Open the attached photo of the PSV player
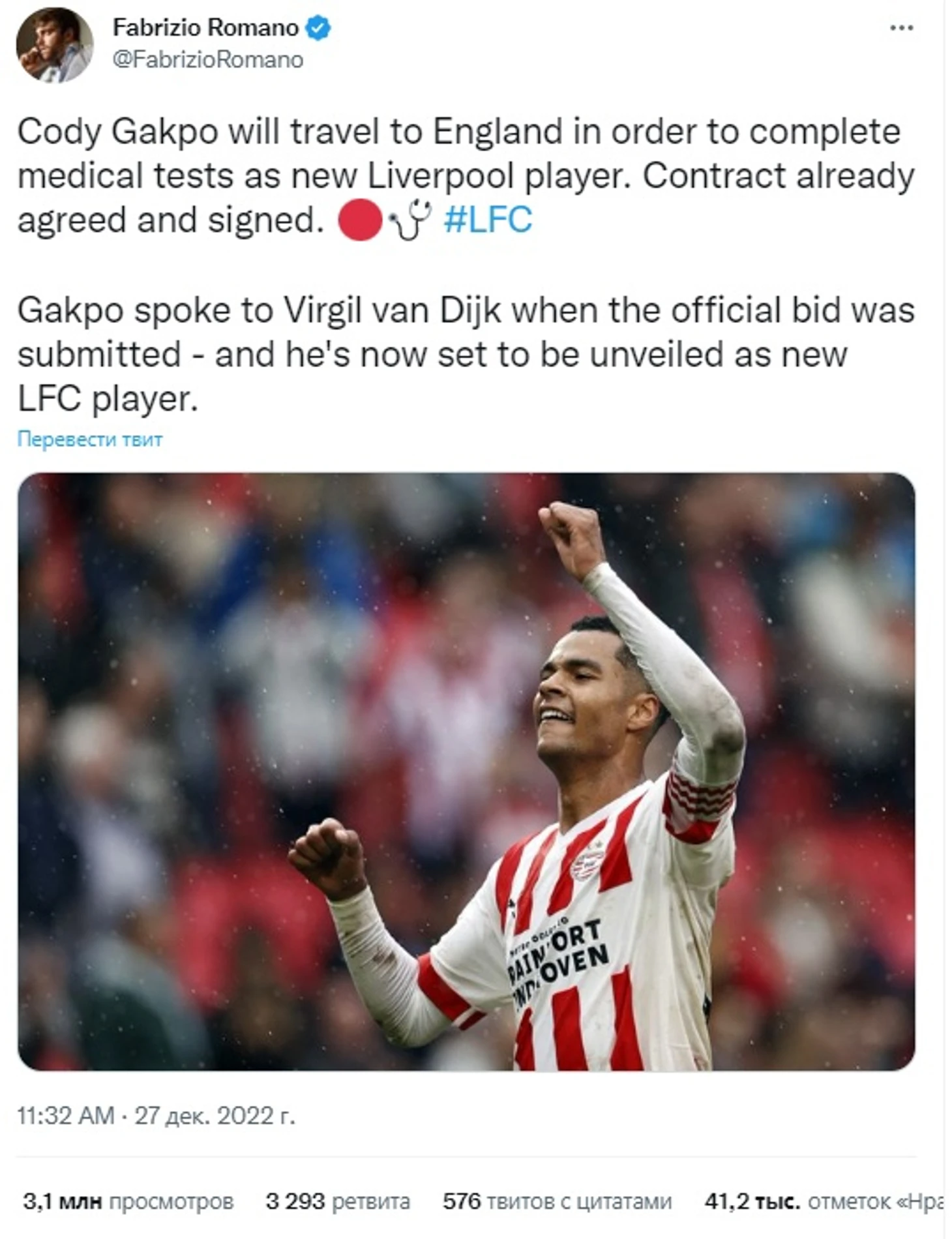The height and width of the screenshot is (1239, 952). click(466, 771)
